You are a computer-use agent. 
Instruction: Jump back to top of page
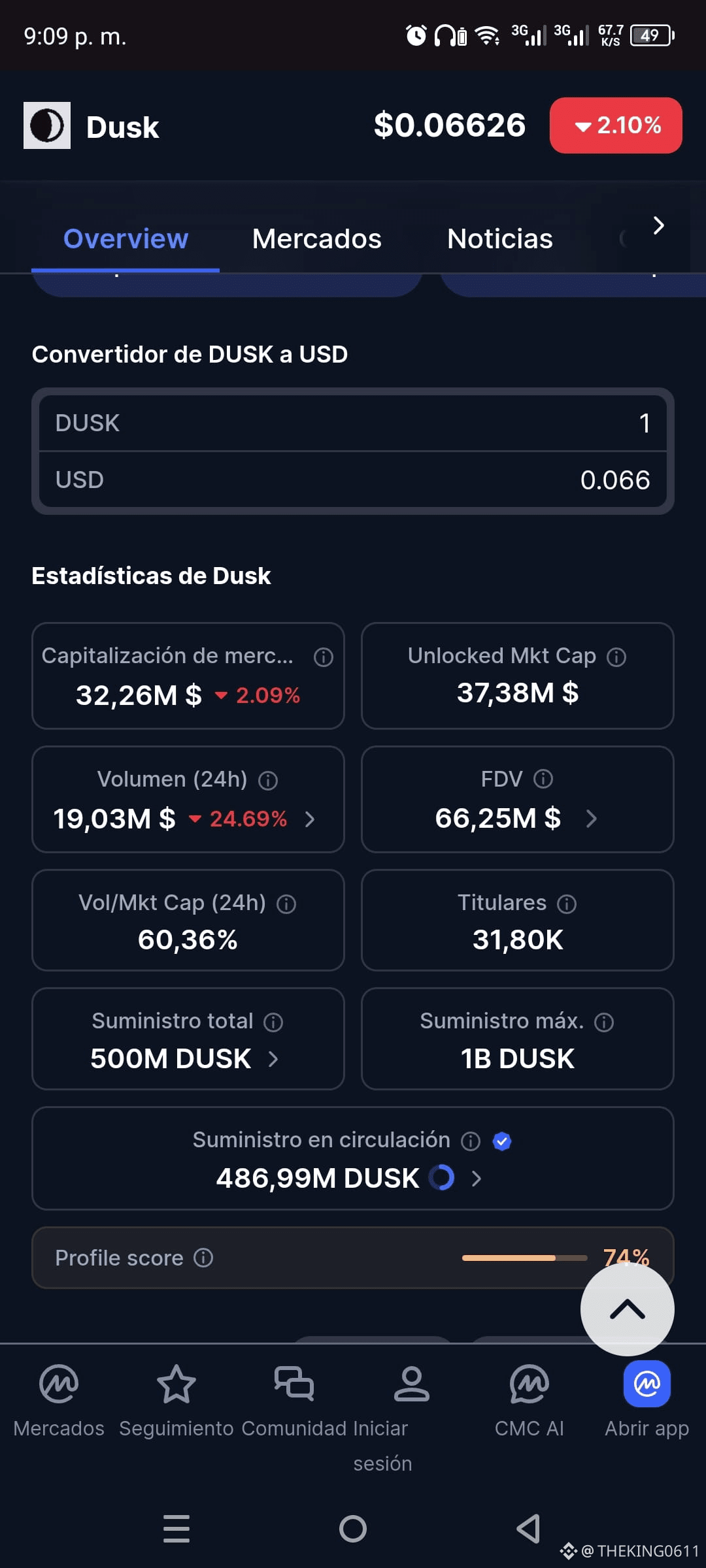pos(627,1309)
